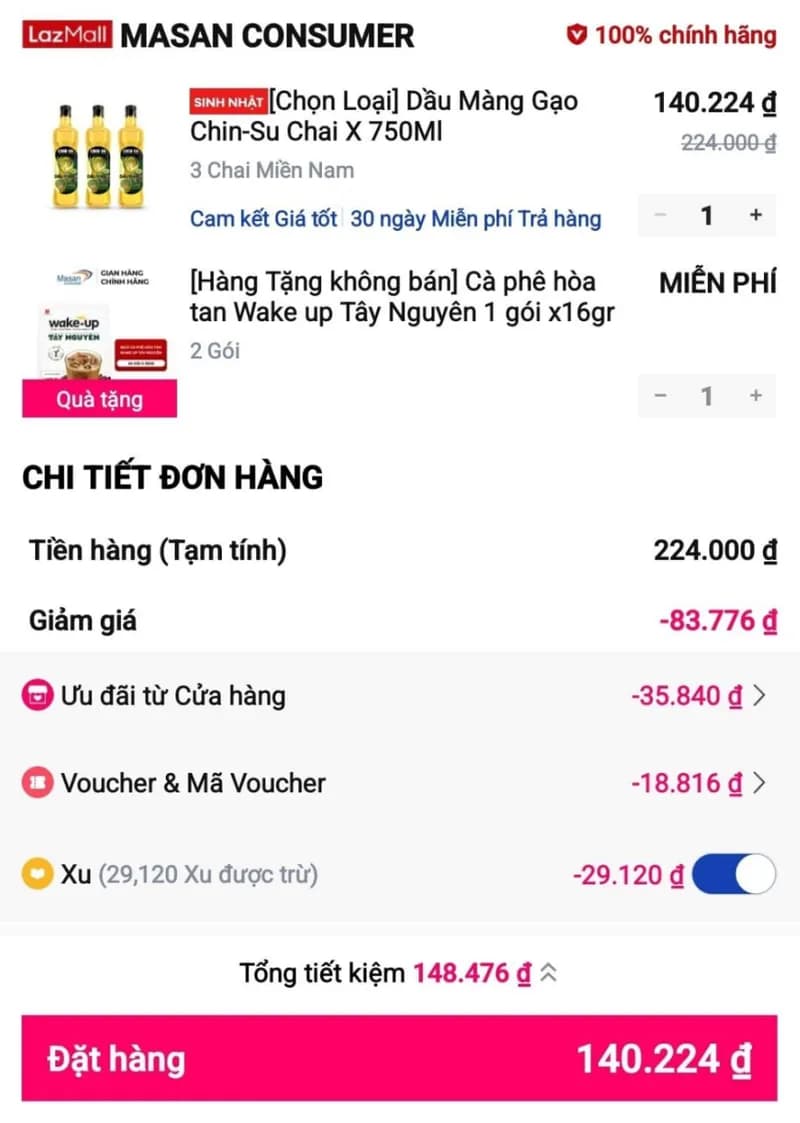Image resolution: width=800 pixels, height=1123 pixels.
Task: Open Voucher & Mã Voucher details
Action: [x=761, y=784]
